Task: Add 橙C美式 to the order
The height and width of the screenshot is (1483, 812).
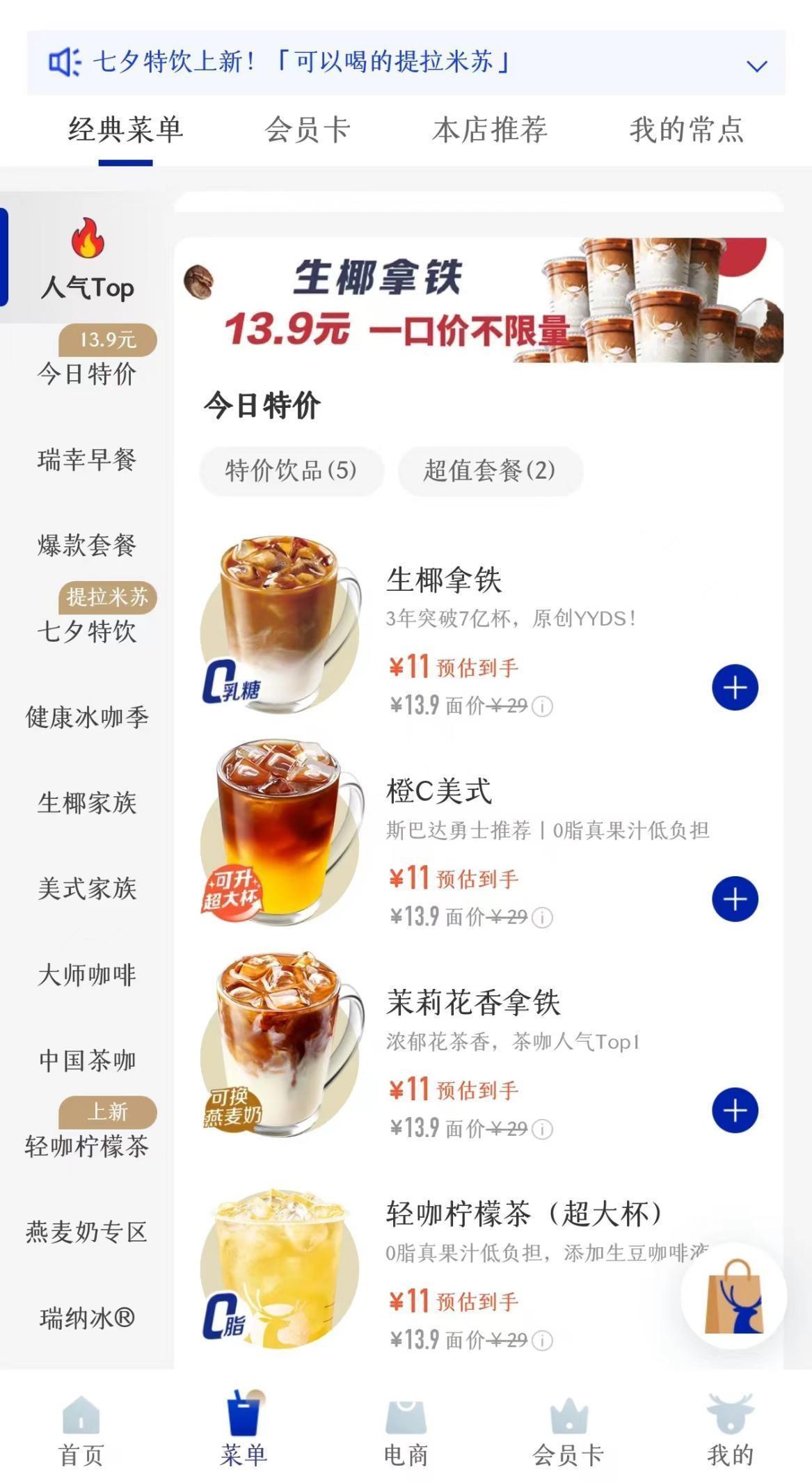Action: coord(735,899)
